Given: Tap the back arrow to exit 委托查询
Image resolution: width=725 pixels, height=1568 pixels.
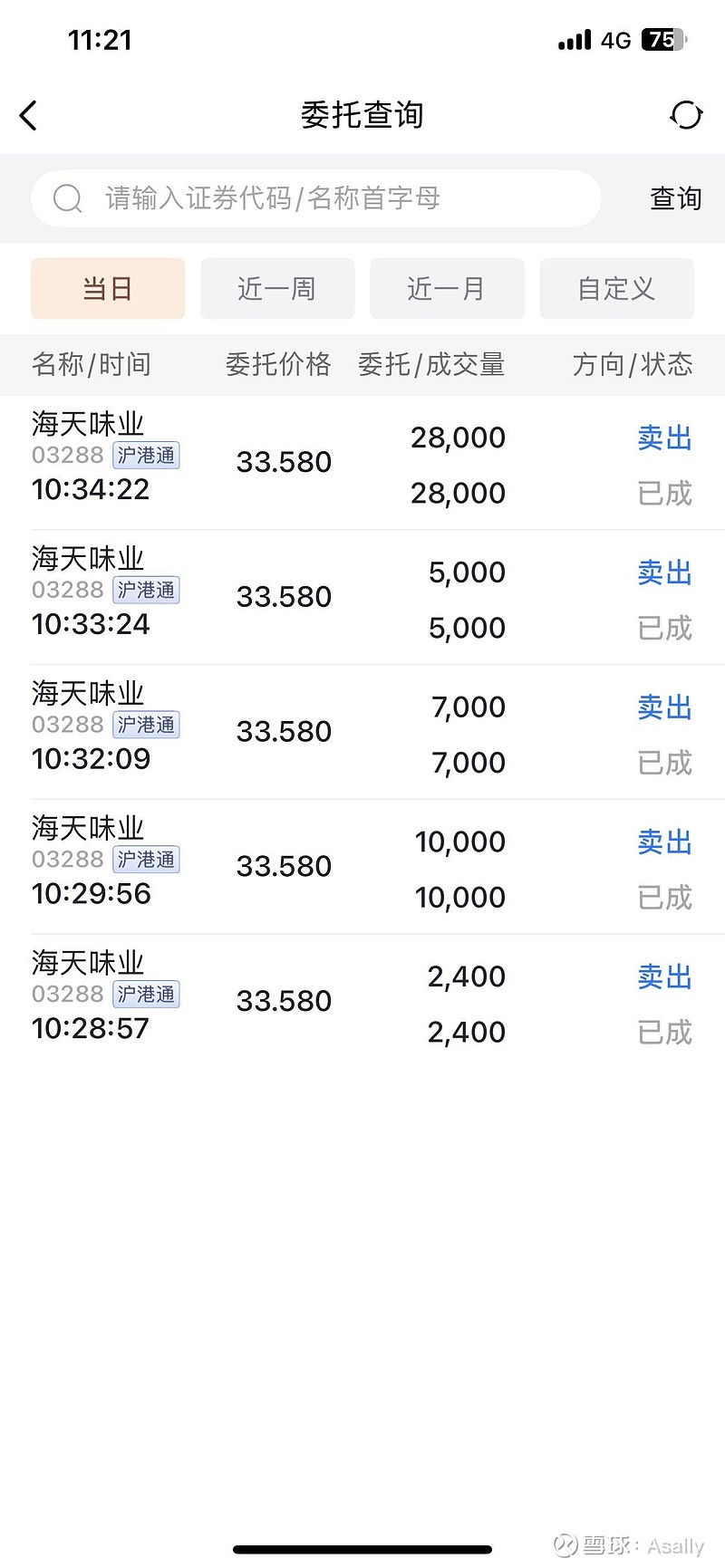Looking at the screenshot, I should (x=28, y=115).
